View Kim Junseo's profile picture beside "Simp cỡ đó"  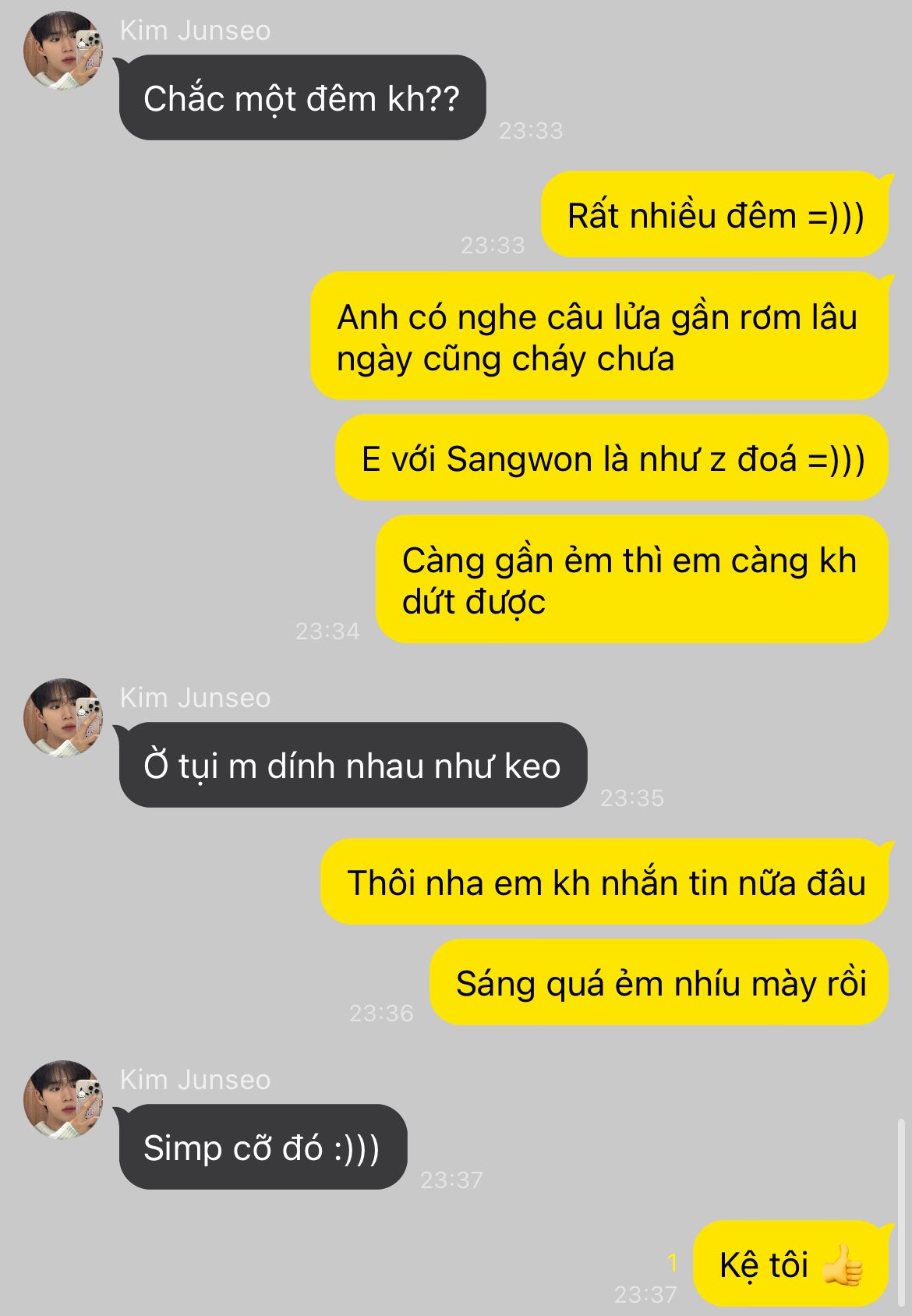[x=64, y=1099]
